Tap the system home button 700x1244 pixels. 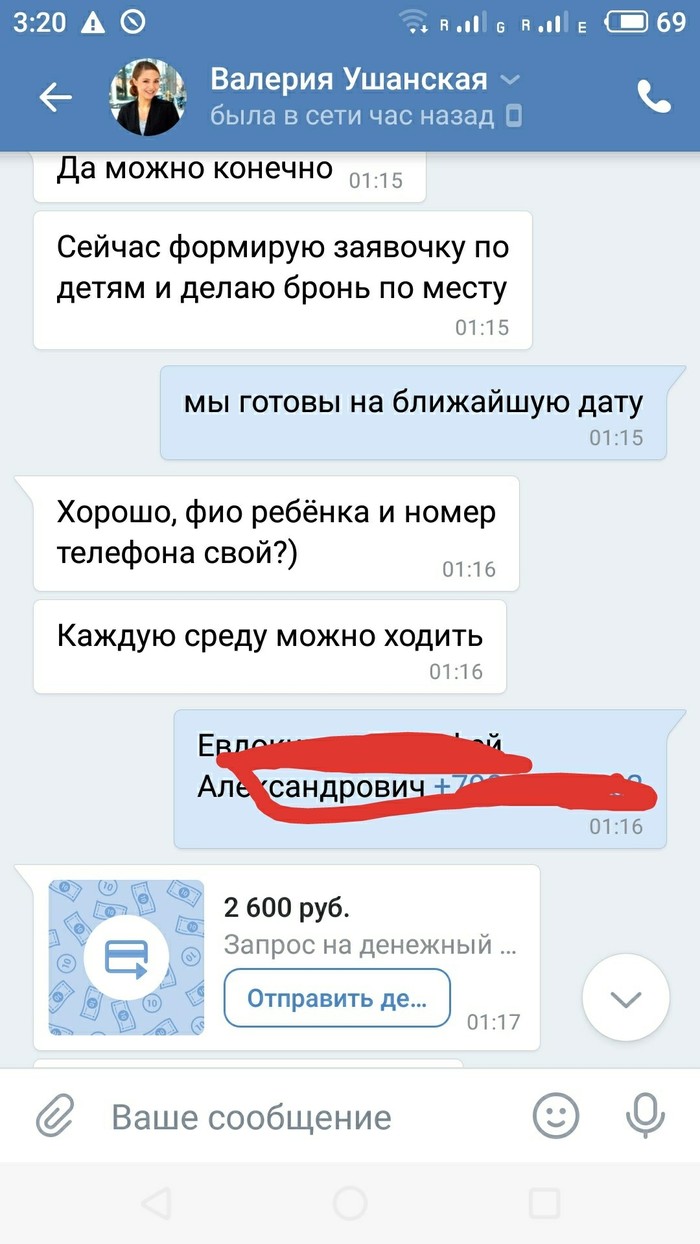click(x=350, y=1204)
